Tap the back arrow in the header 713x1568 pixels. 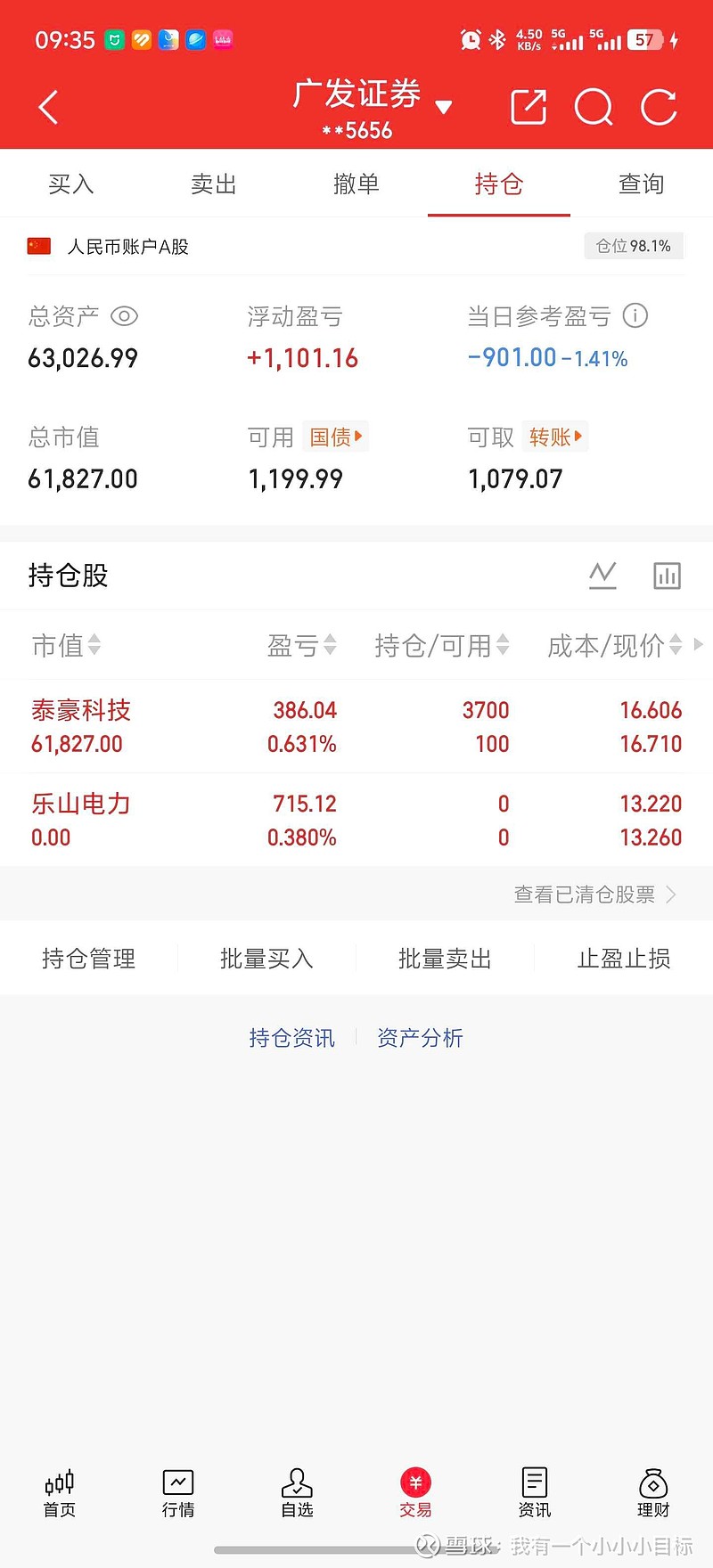pos(47,106)
